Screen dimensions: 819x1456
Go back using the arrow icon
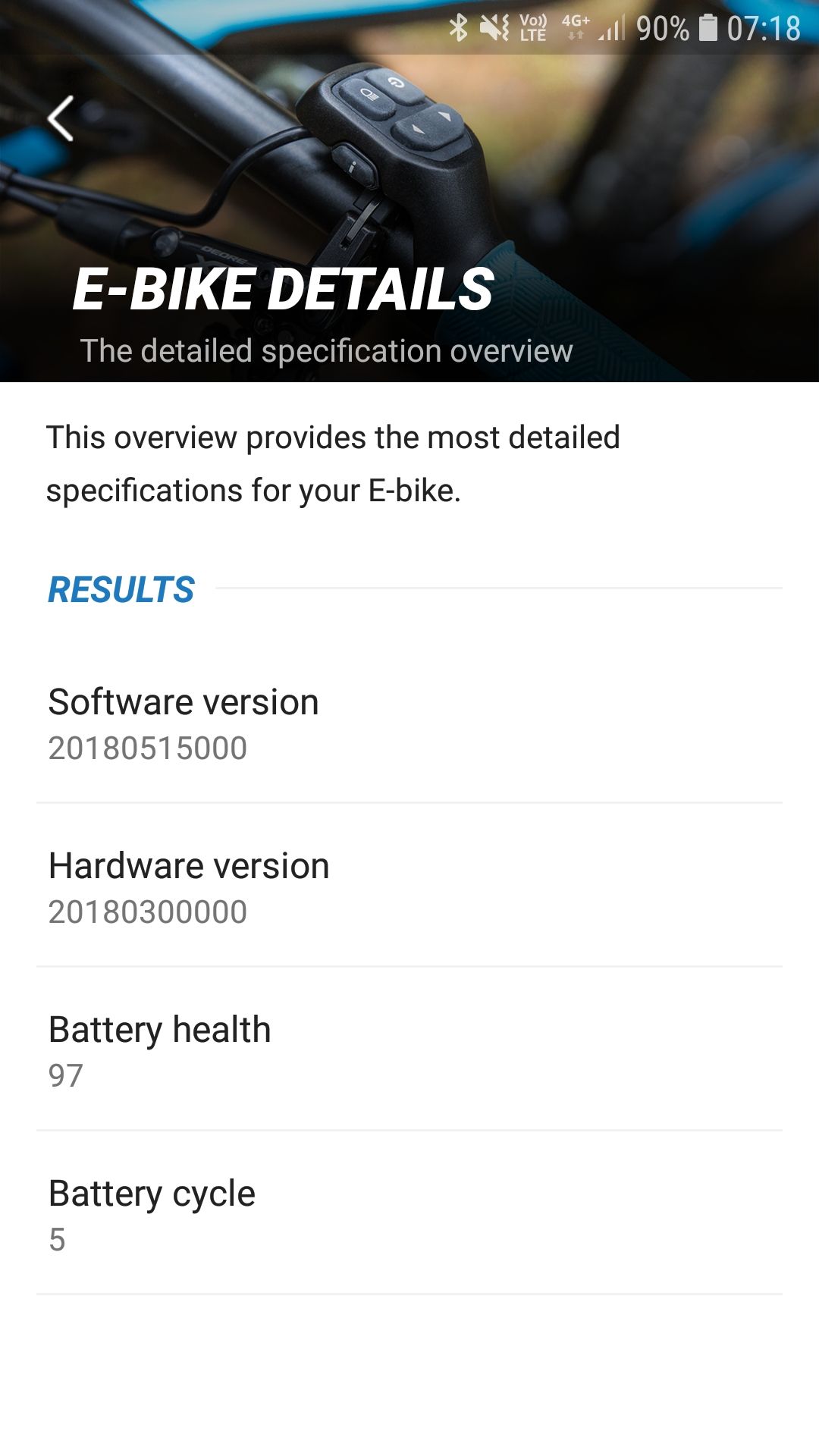click(x=60, y=118)
